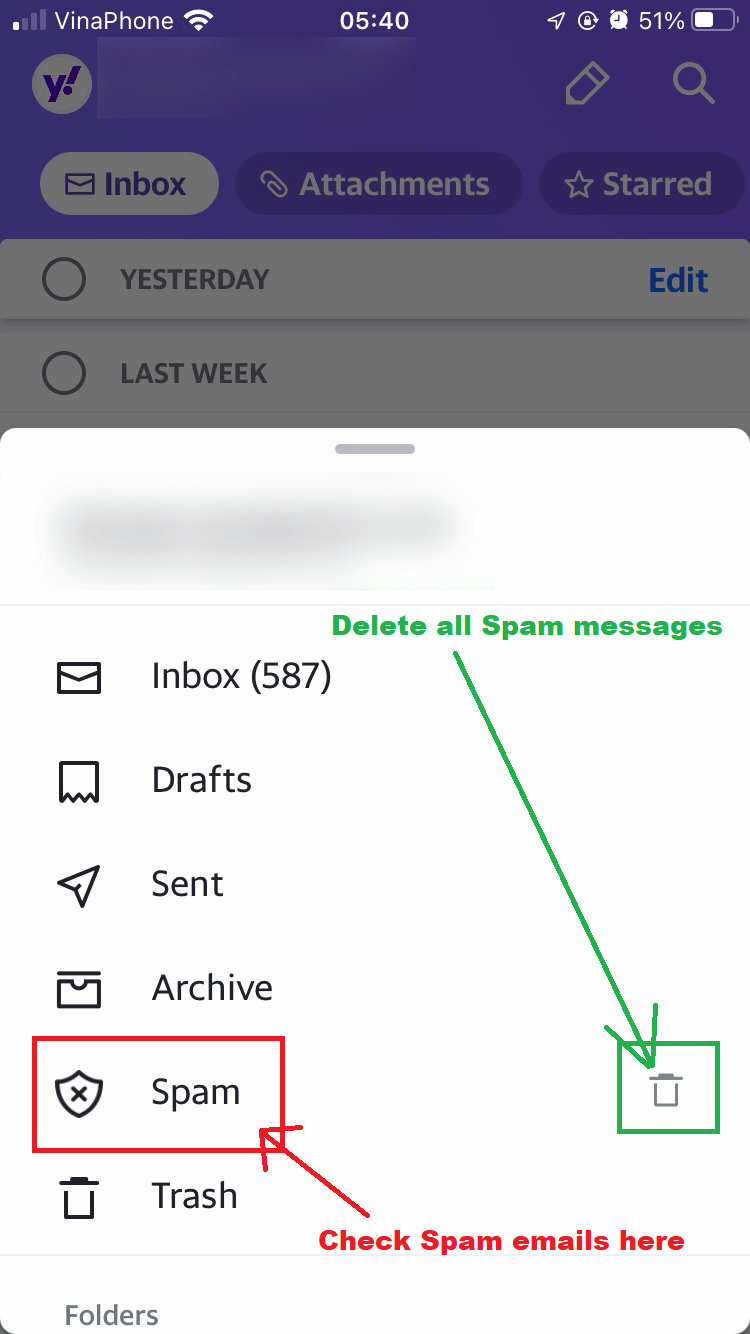This screenshot has width=750, height=1334.
Task: Open the Archive folder
Action: click(375, 988)
